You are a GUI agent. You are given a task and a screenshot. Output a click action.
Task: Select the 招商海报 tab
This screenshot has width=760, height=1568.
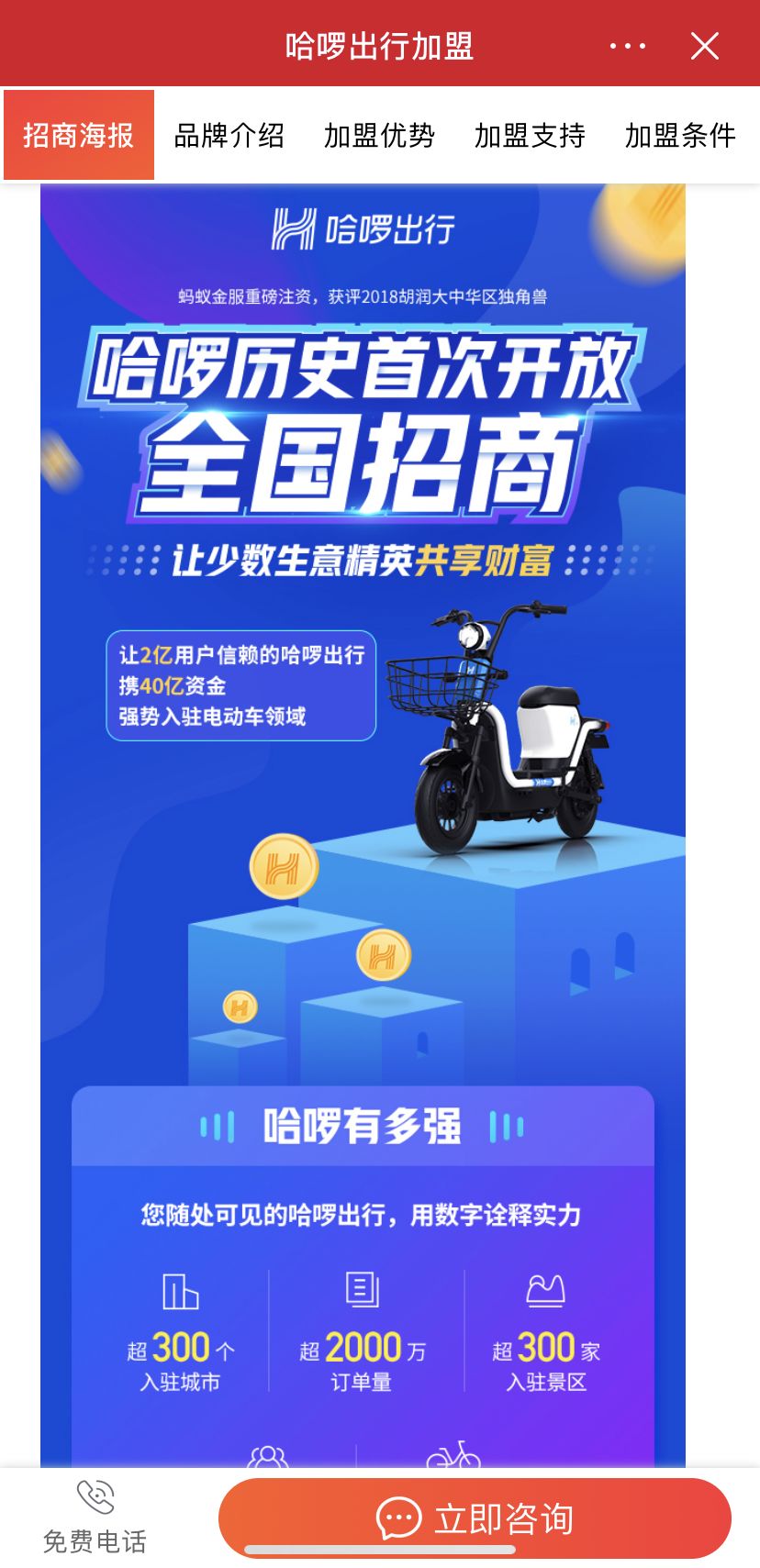tap(78, 135)
